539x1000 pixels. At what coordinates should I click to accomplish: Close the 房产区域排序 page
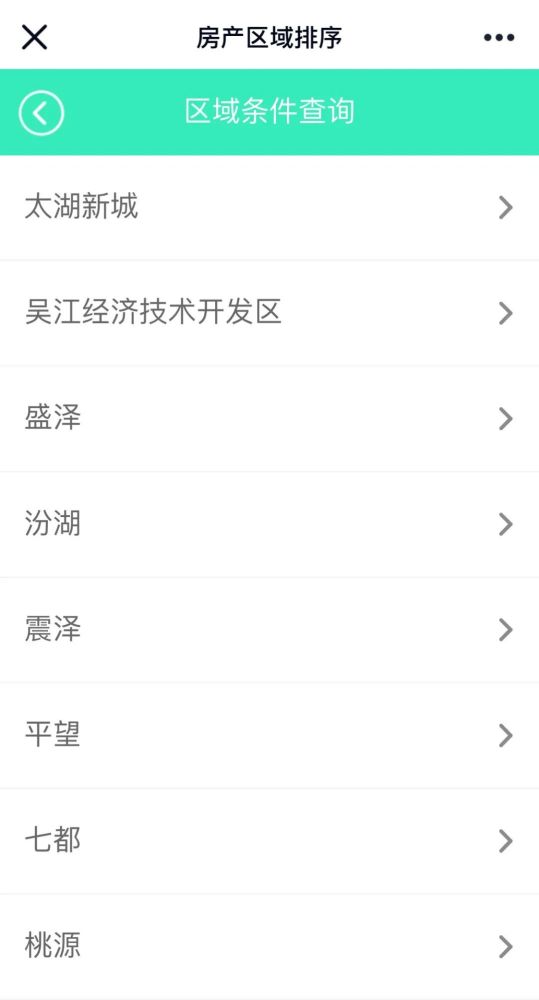point(34,37)
